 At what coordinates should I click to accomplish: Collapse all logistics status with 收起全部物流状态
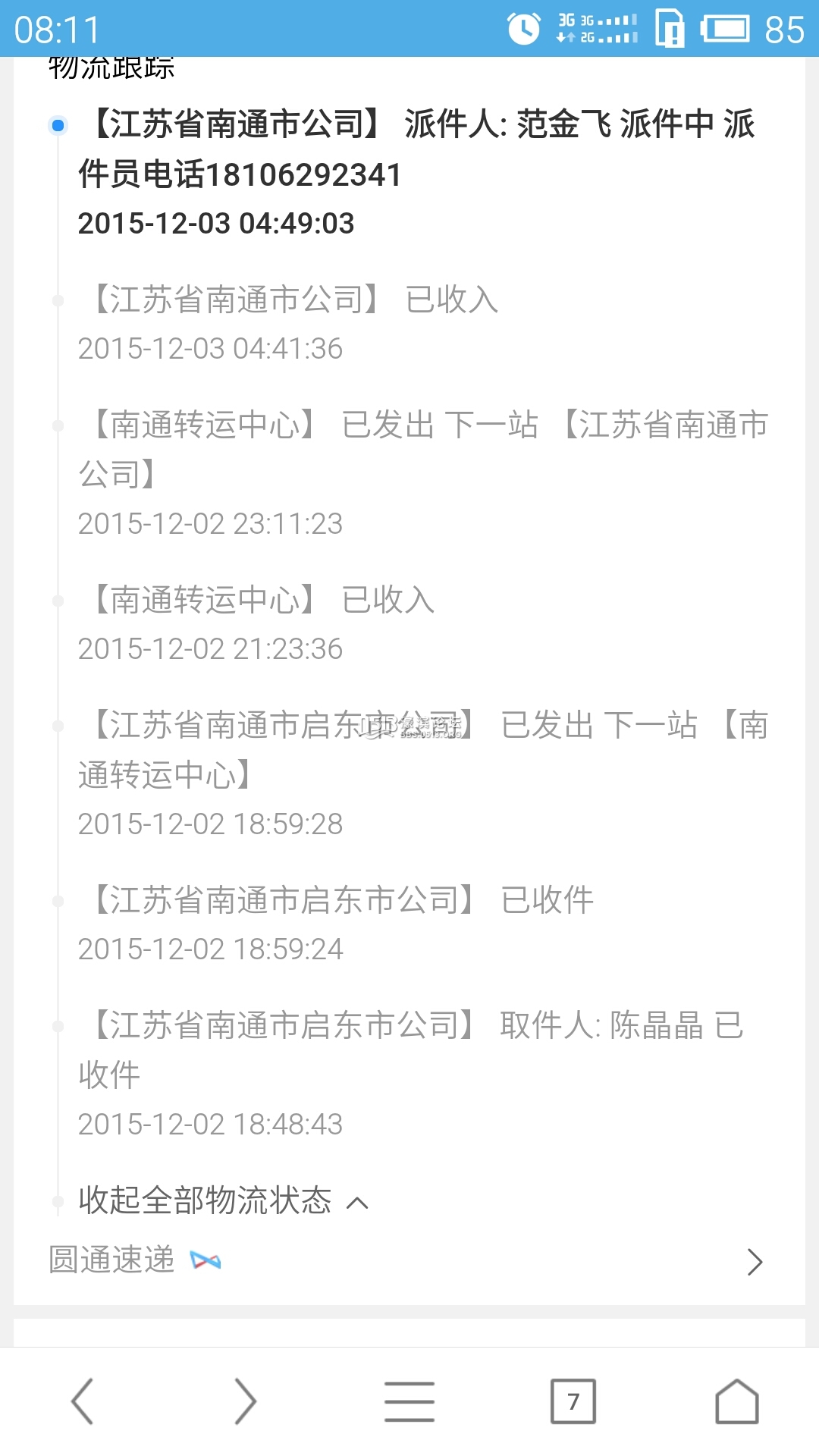click(223, 1201)
